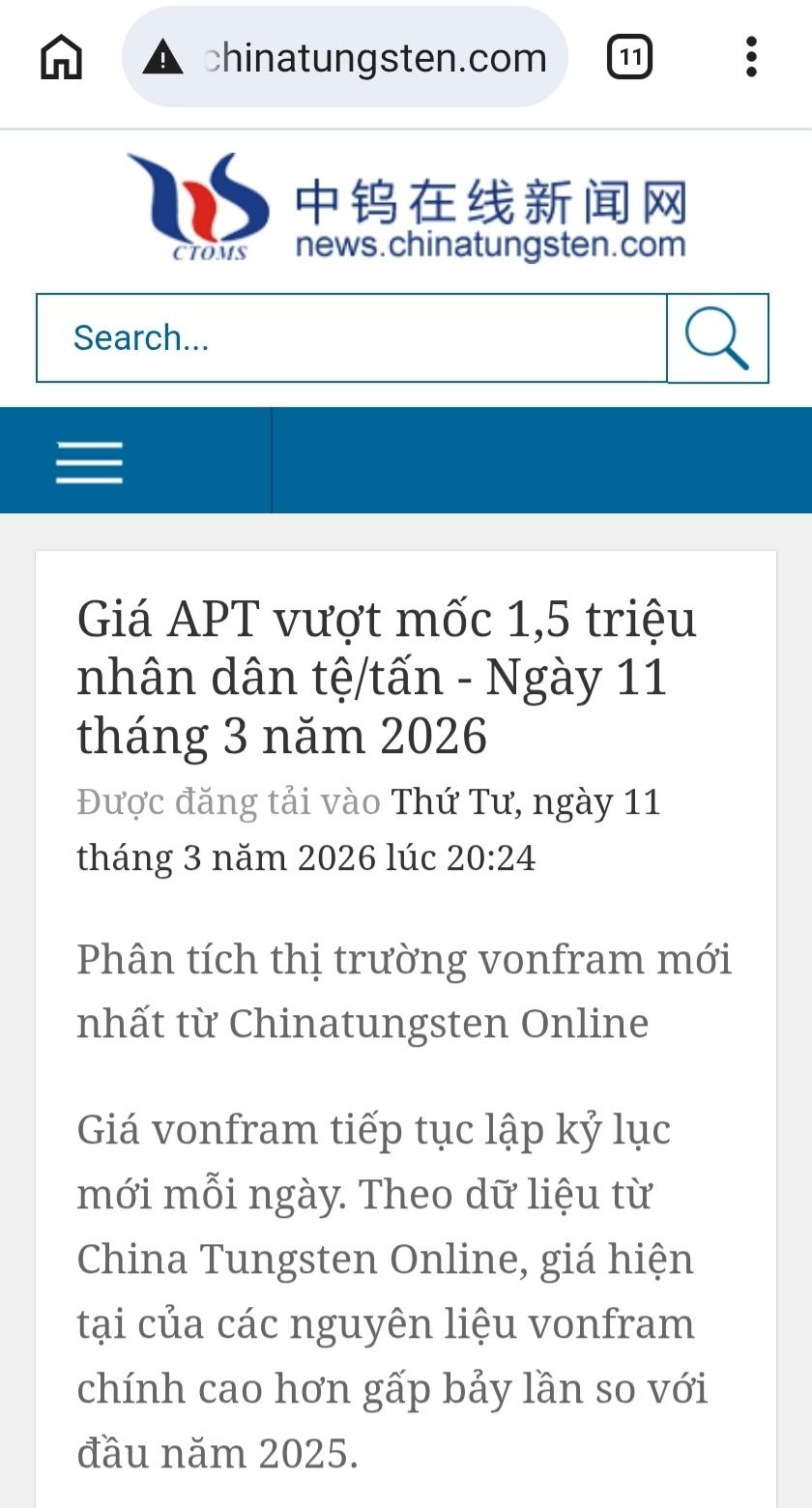812x1508 pixels.
Task: Go to the browser home page
Action: tap(62, 58)
